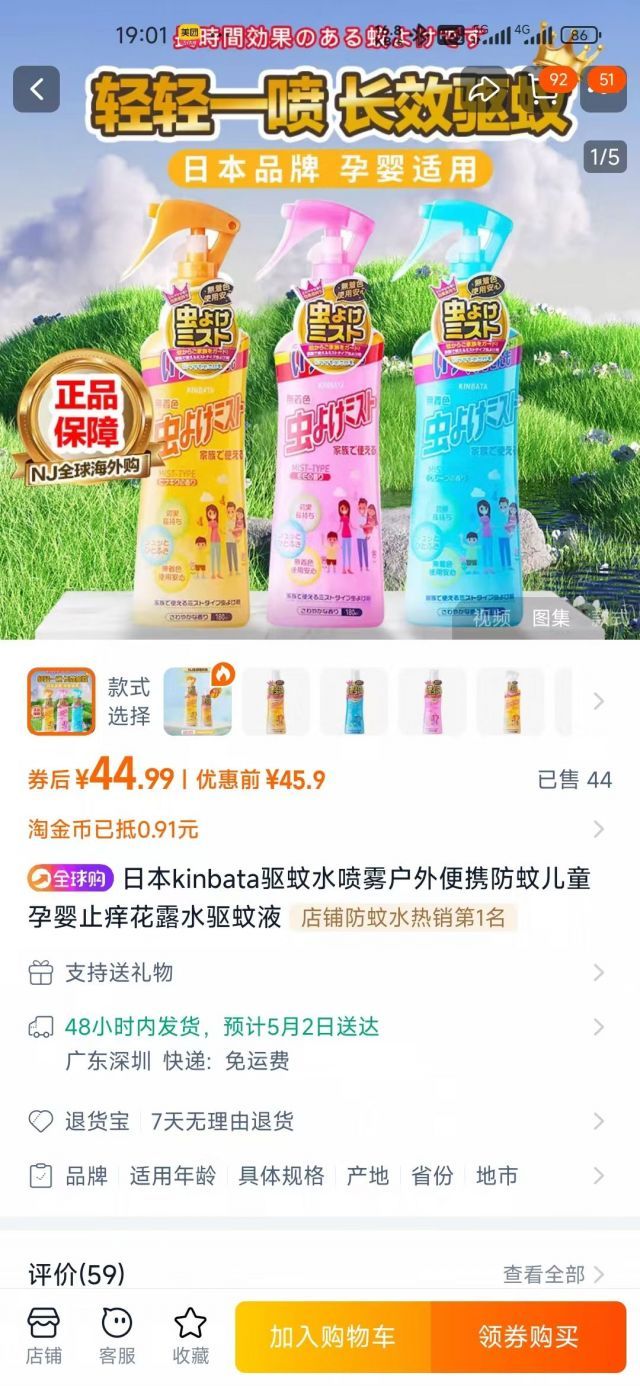The image size is (640, 1386).
Task: Share this kinbata product
Action: tap(484, 90)
